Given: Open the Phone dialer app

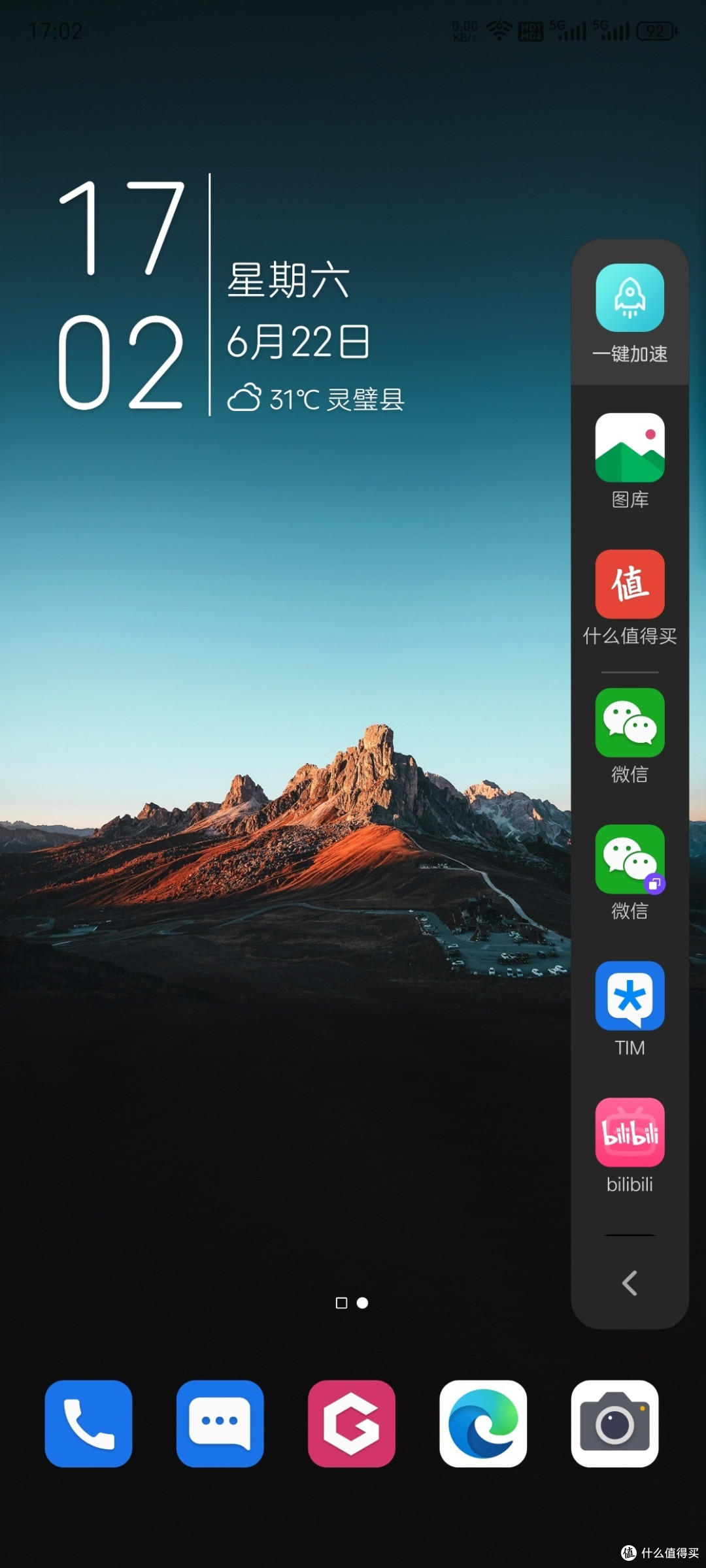Looking at the screenshot, I should pos(88,1424).
